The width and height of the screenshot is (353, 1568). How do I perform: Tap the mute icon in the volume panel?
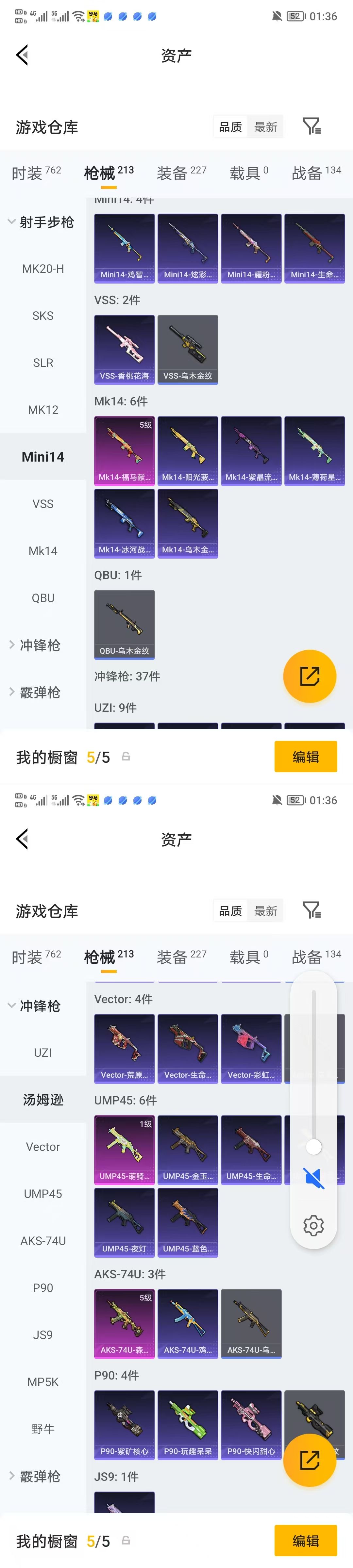[x=313, y=1178]
